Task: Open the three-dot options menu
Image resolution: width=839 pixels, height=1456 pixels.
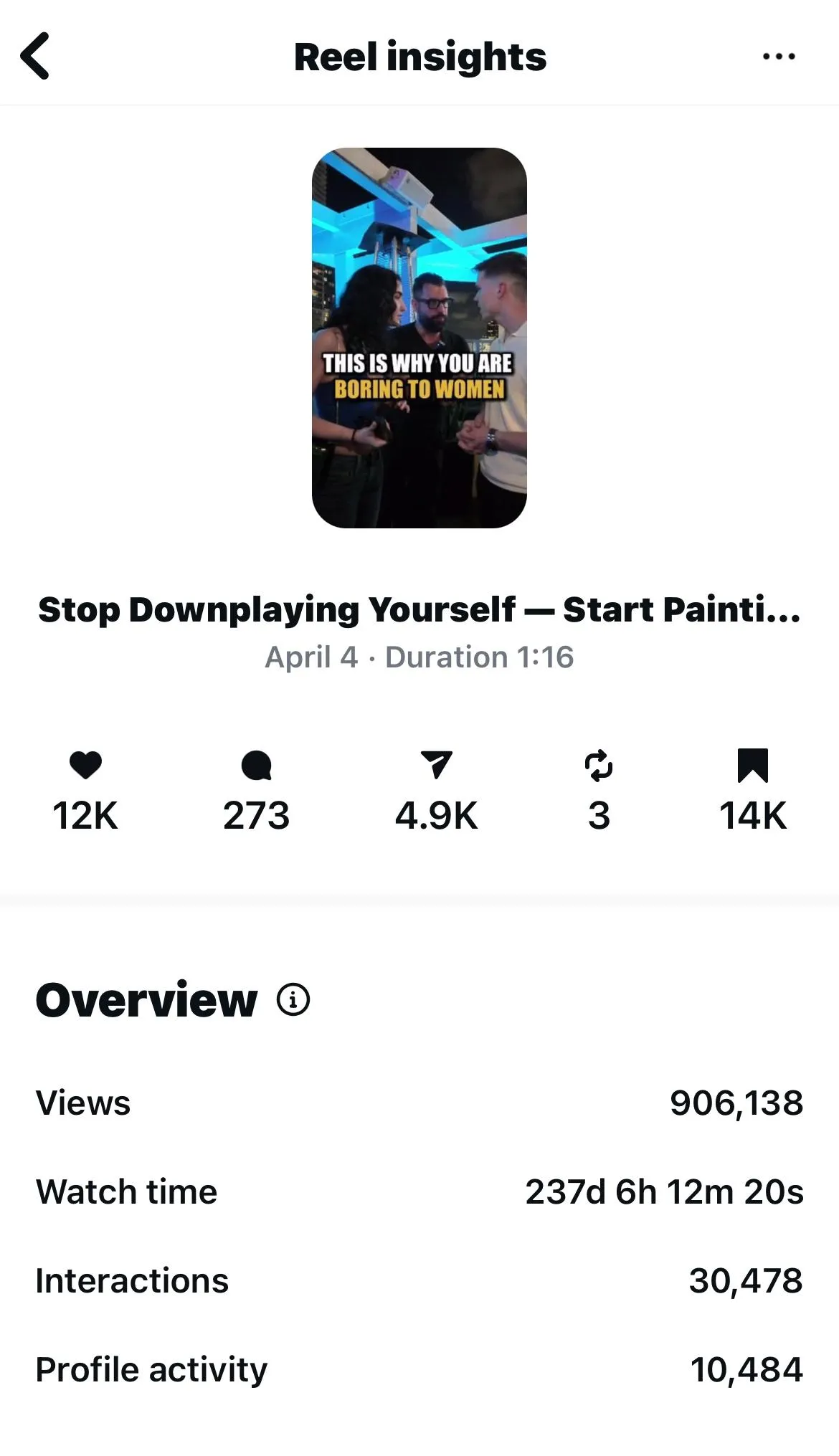Action: pos(779,56)
